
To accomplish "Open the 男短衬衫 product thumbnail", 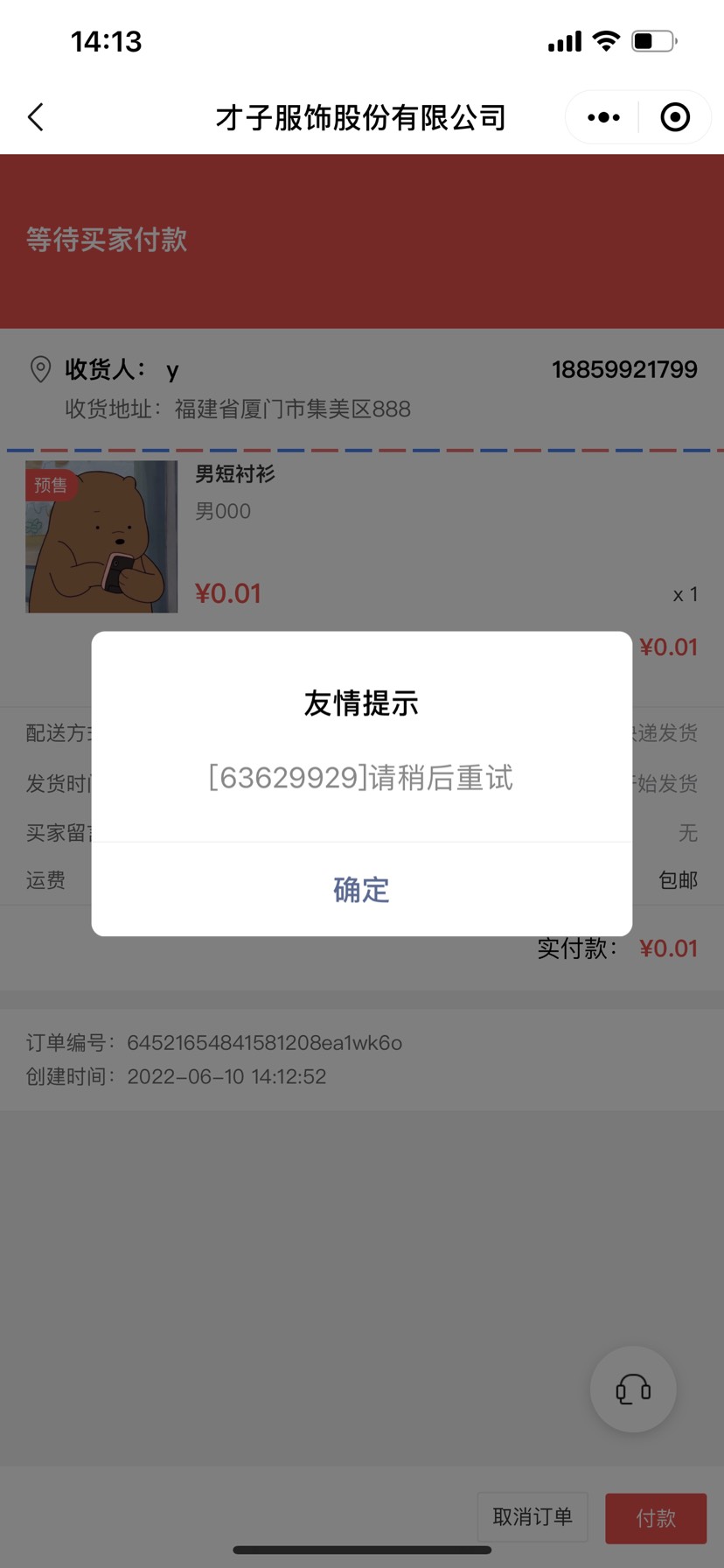I will tap(101, 536).
